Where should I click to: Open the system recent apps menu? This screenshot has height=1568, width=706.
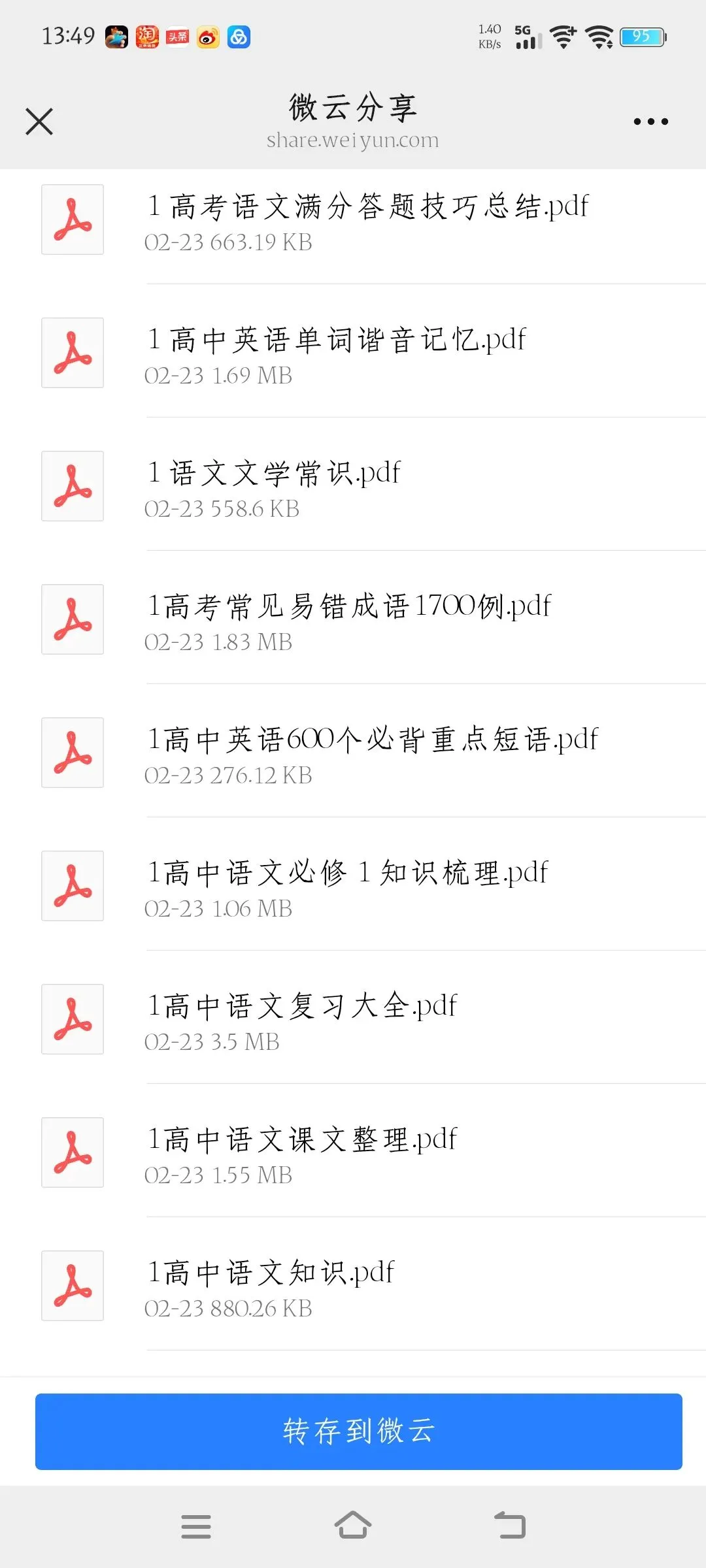click(196, 1526)
